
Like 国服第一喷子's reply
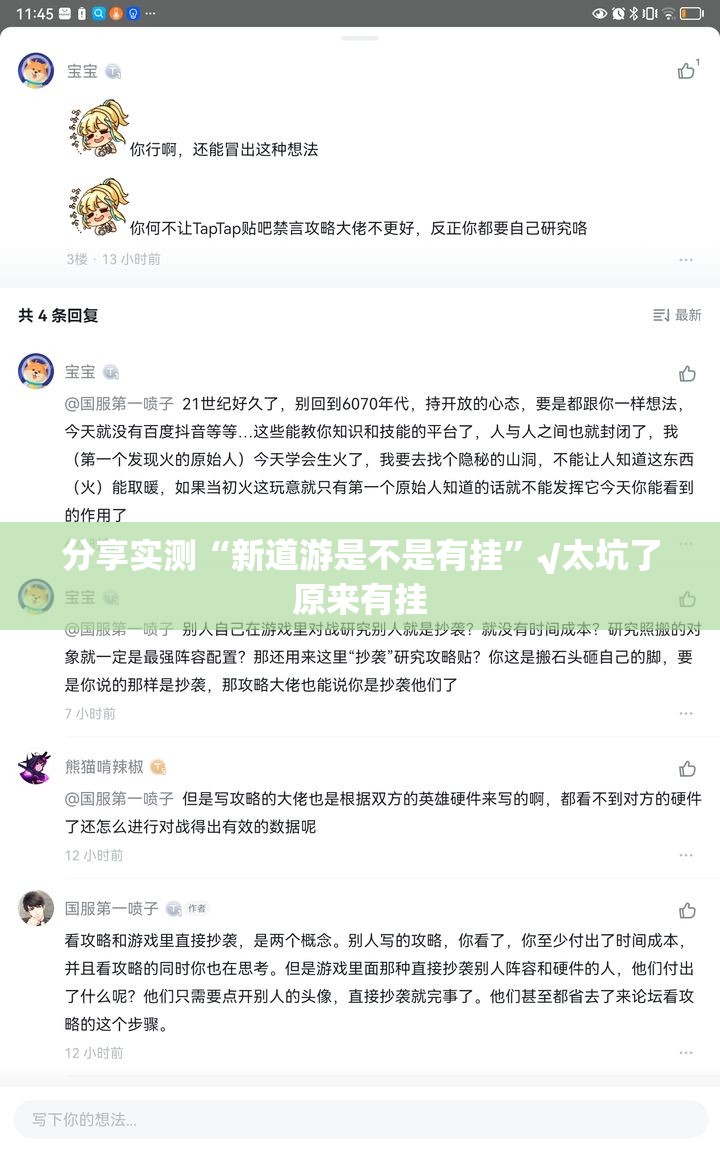(x=686, y=910)
